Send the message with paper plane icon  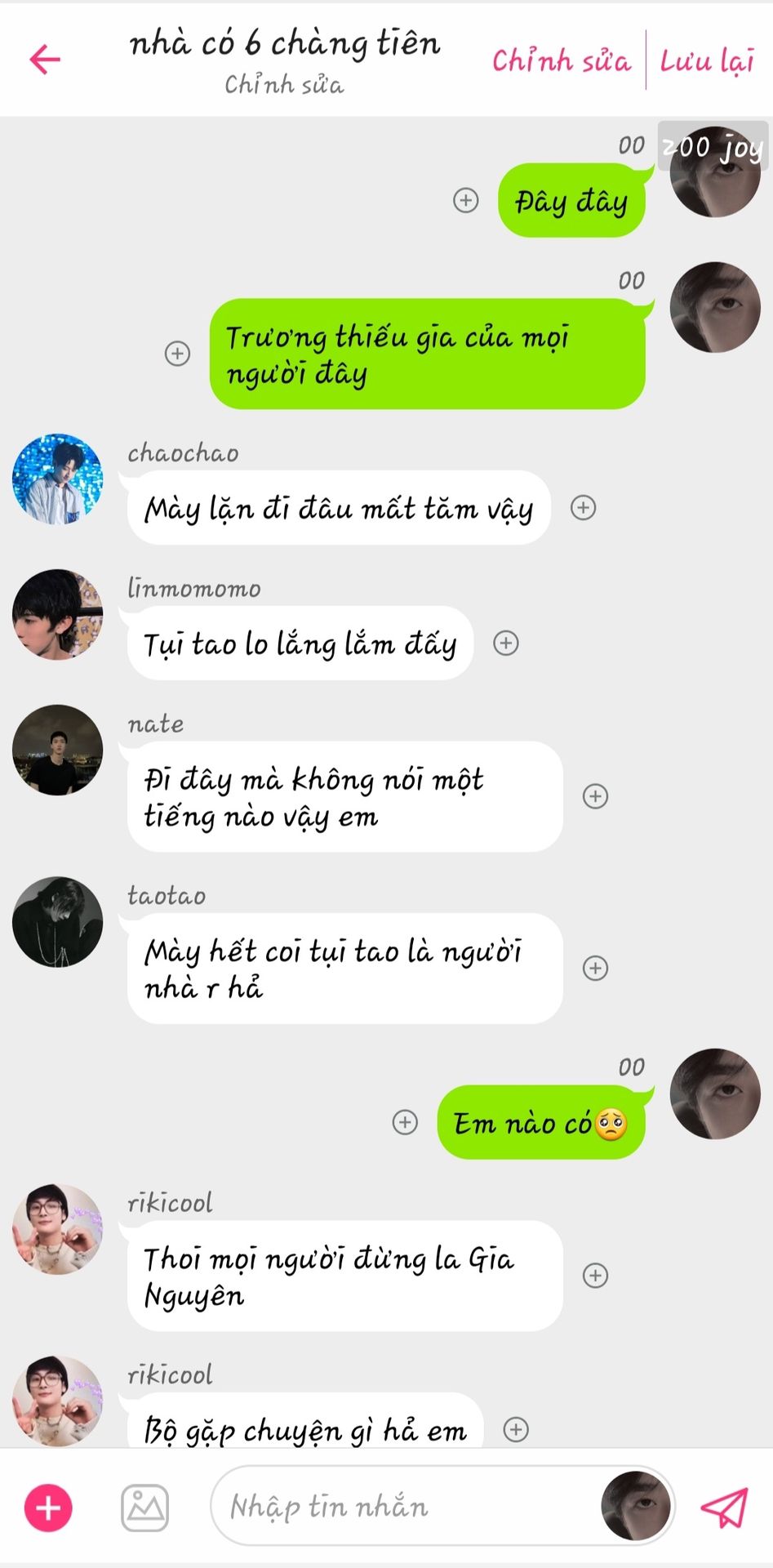tap(724, 1508)
